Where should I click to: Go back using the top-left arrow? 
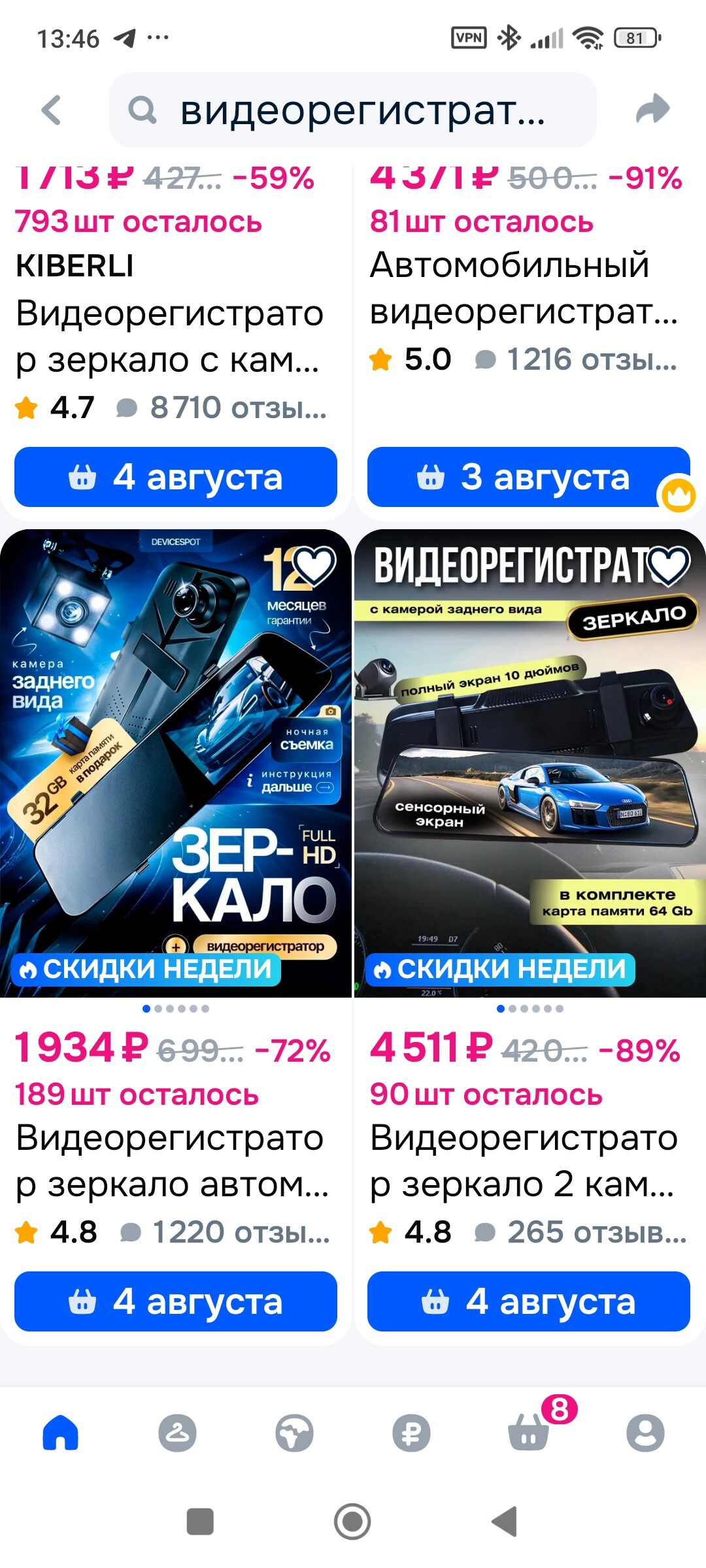[x=51, y=110]
